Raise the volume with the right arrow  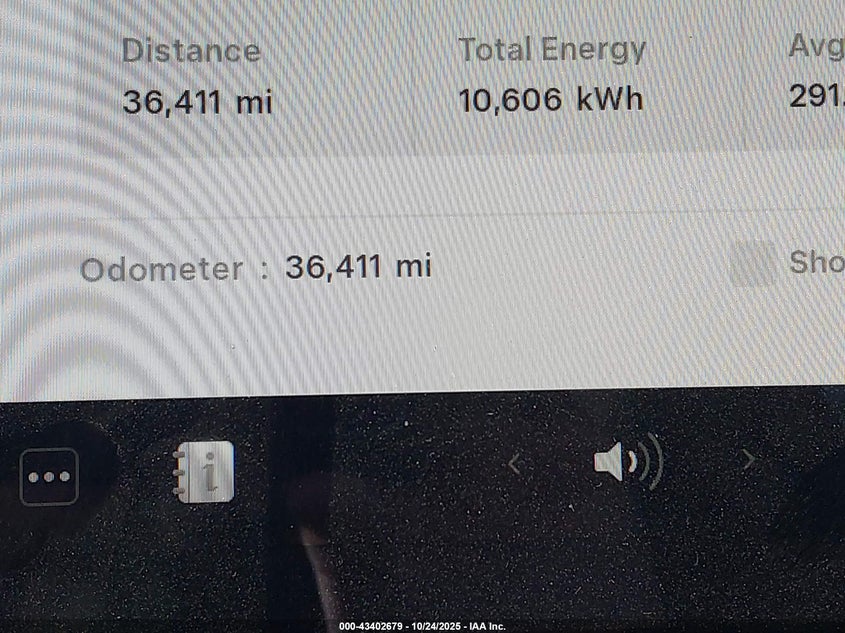748,460
